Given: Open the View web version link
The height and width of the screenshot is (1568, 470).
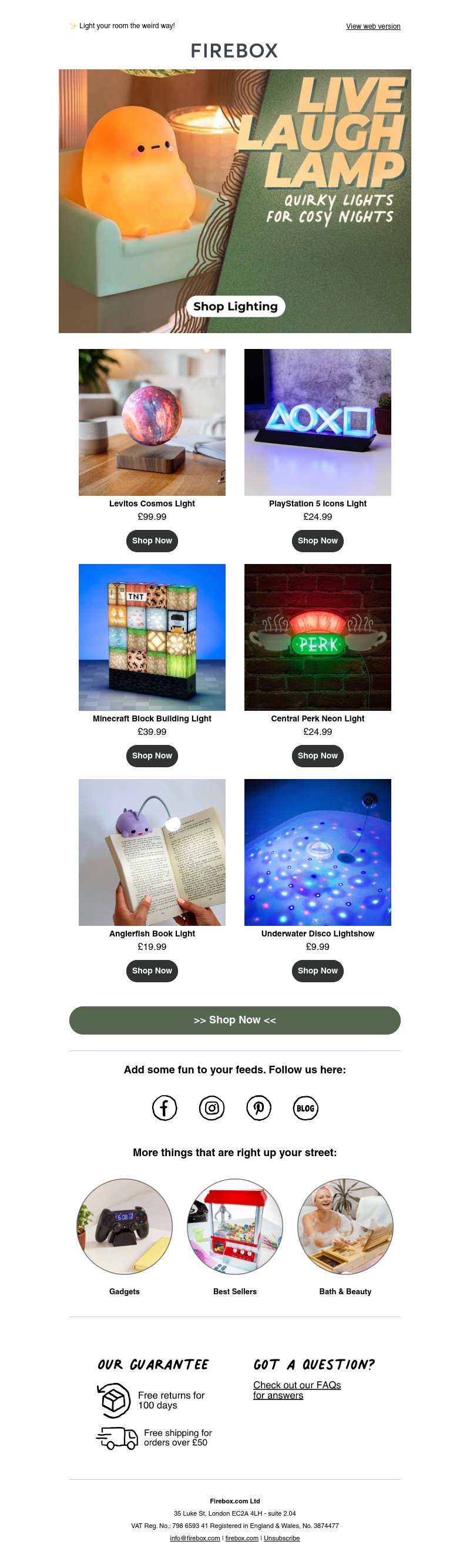Looking at the screenshot, I should tap(372, 26).
